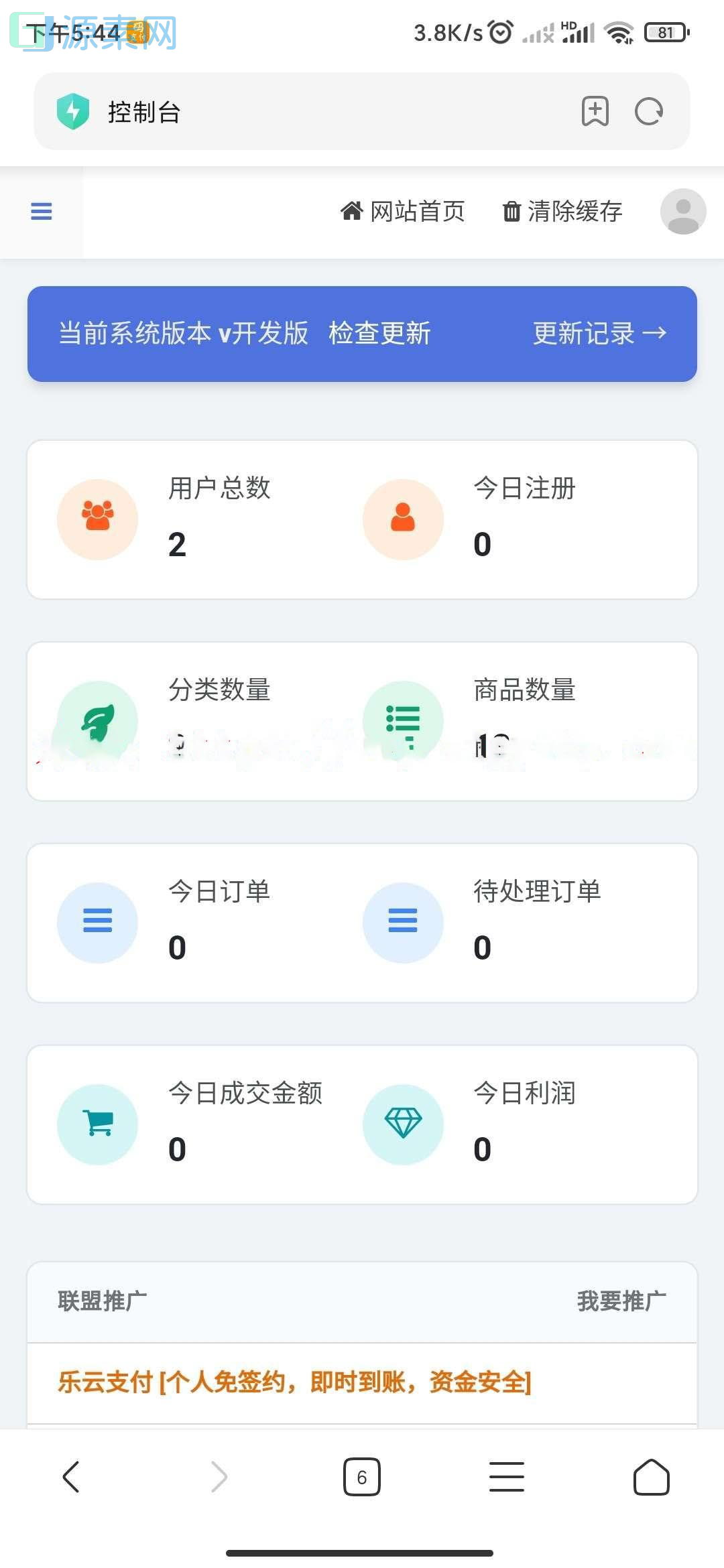The image size is (724, 1568).
Task: Click the 今日注册 person icon
Action: (403, 519)
